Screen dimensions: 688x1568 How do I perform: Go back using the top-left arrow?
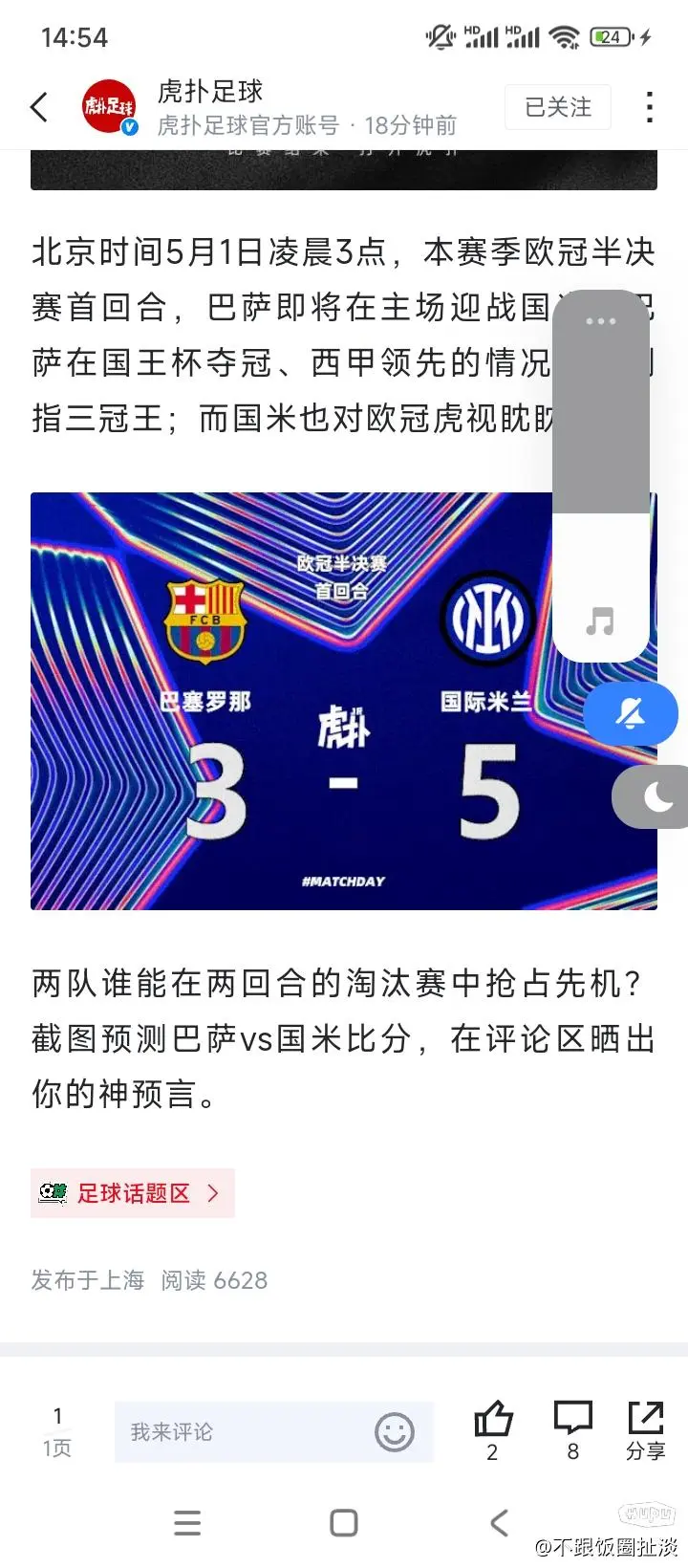(39, 107)
